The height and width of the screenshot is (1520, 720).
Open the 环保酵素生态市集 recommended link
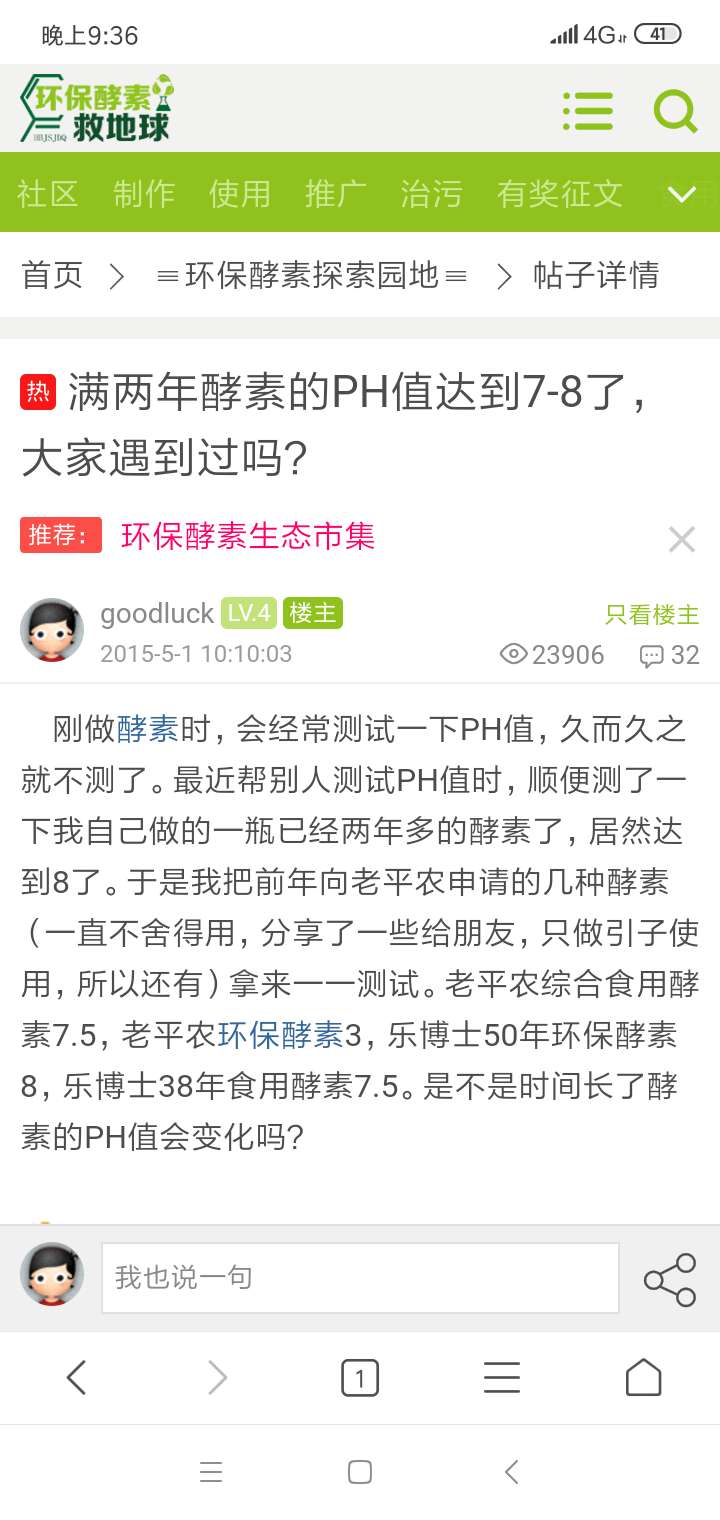[x=248, y=536]
